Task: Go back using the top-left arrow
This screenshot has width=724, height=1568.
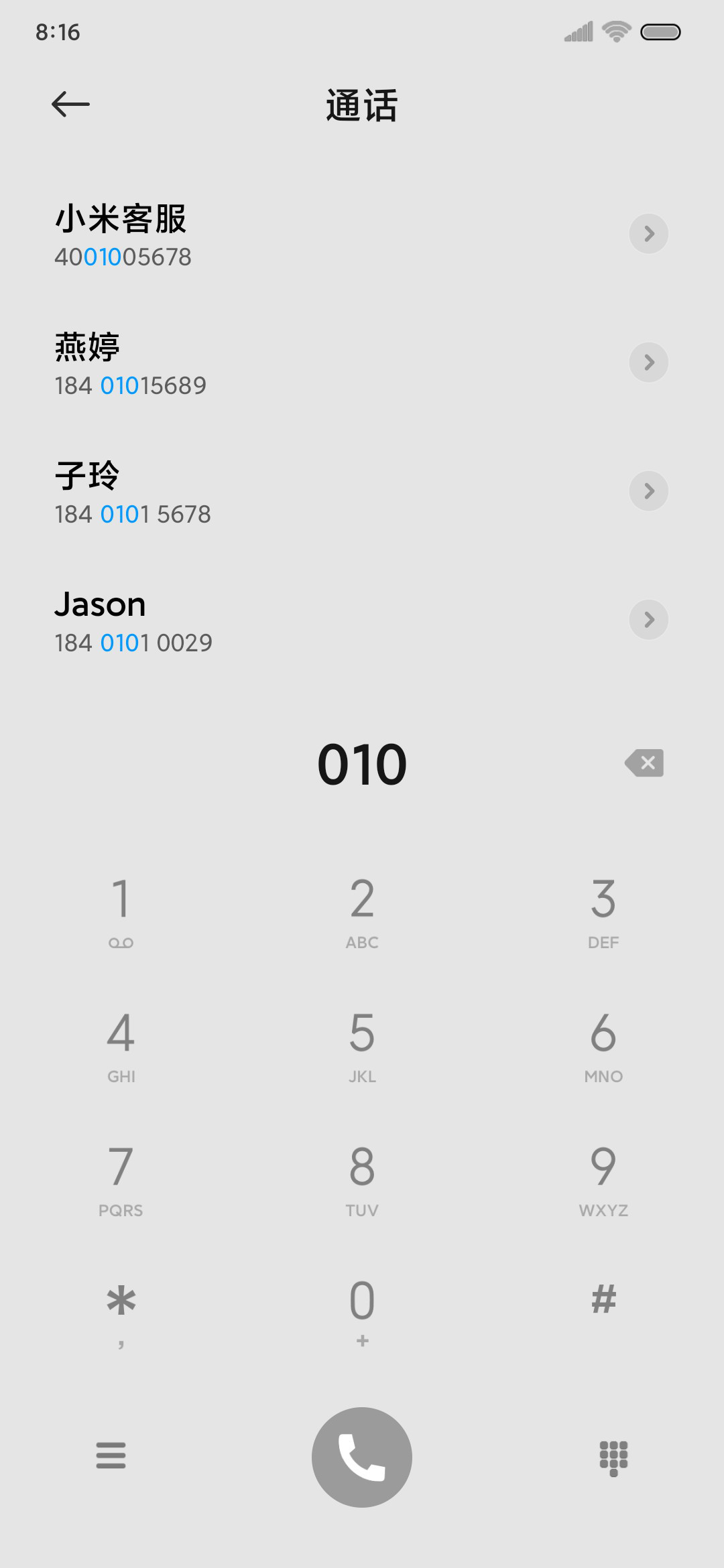Action: click(x=70, y=104)
